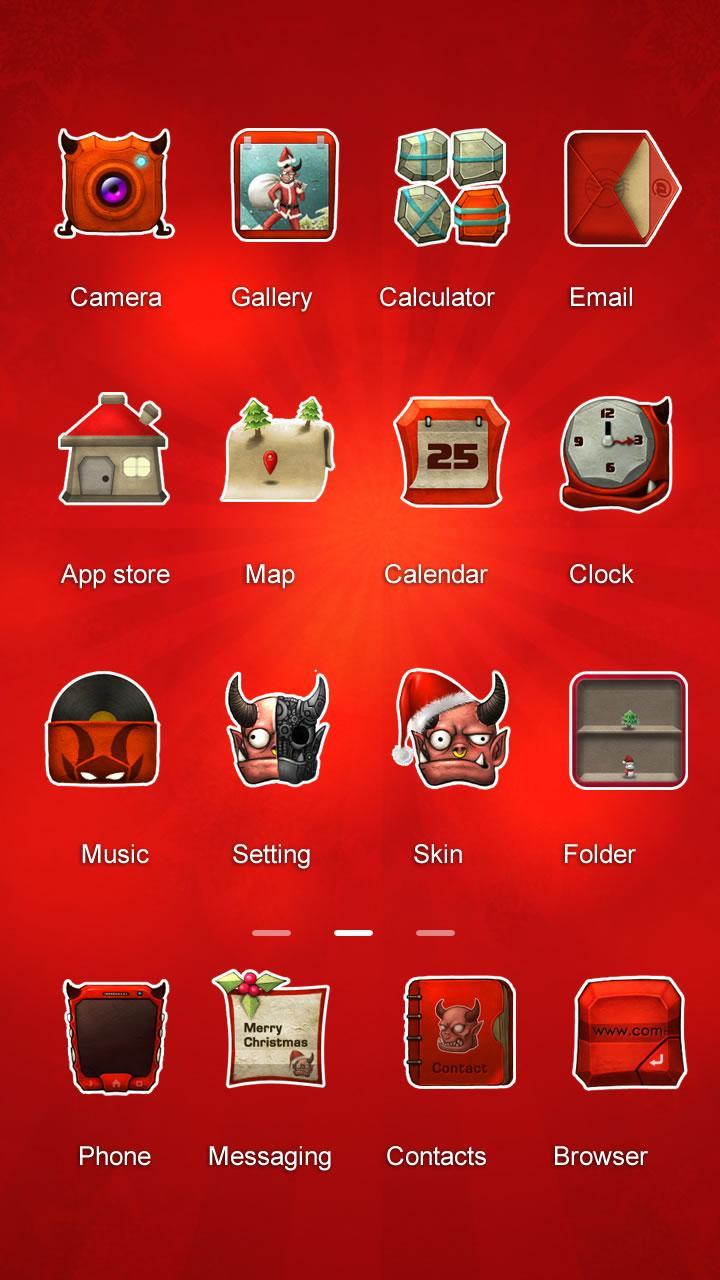Open the Clock app
The image size is (720, 1280).
[614, 452]
